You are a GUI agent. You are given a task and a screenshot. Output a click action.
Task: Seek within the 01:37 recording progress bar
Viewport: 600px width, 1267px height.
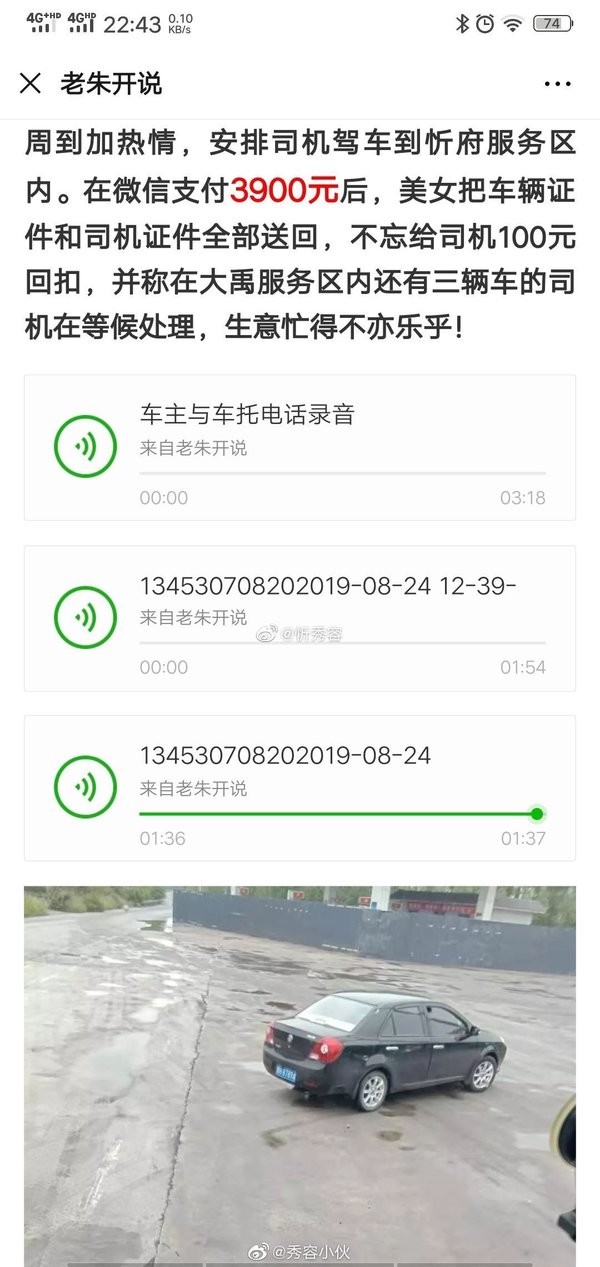340,814
